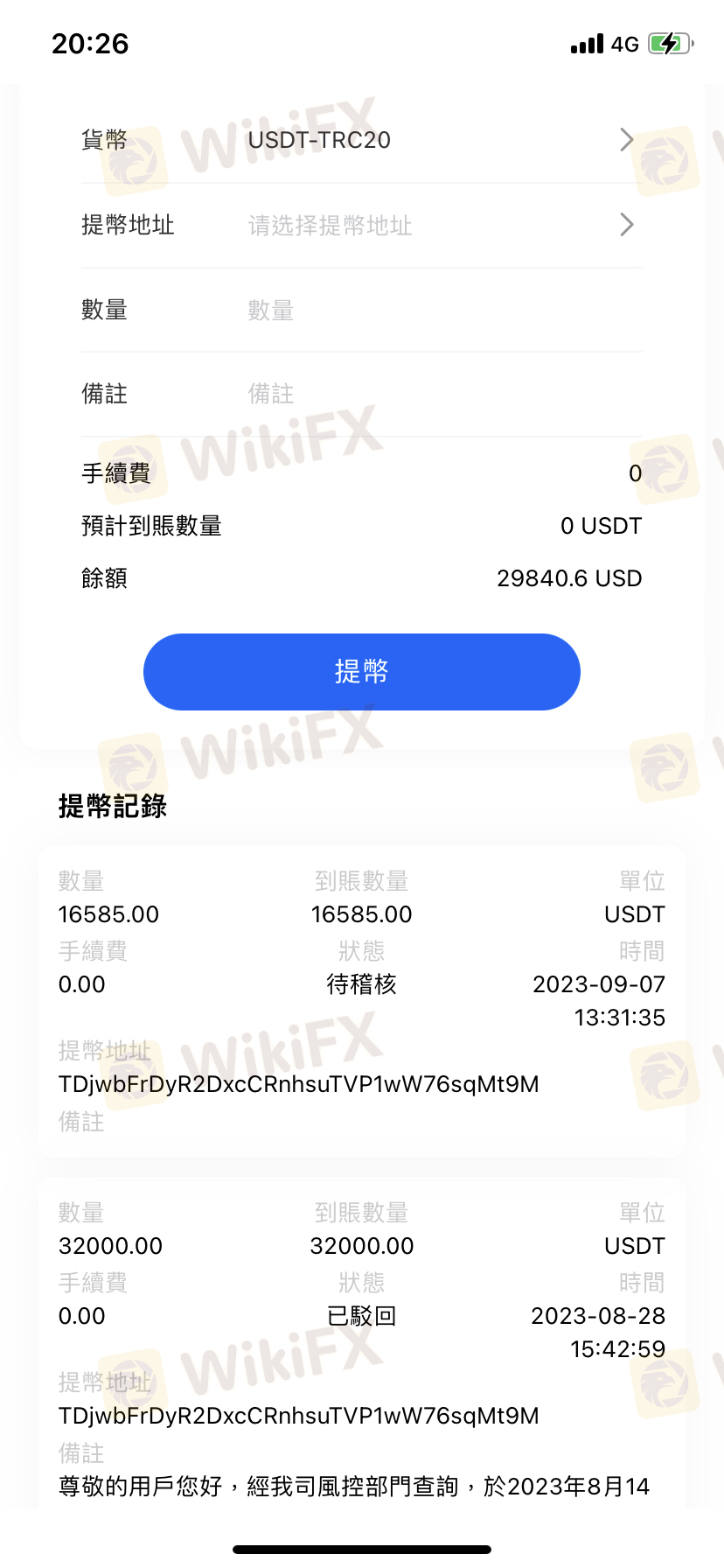Focus the 備註 remark input field
The width and height of the screenshot is (724, 1568).
444,394
